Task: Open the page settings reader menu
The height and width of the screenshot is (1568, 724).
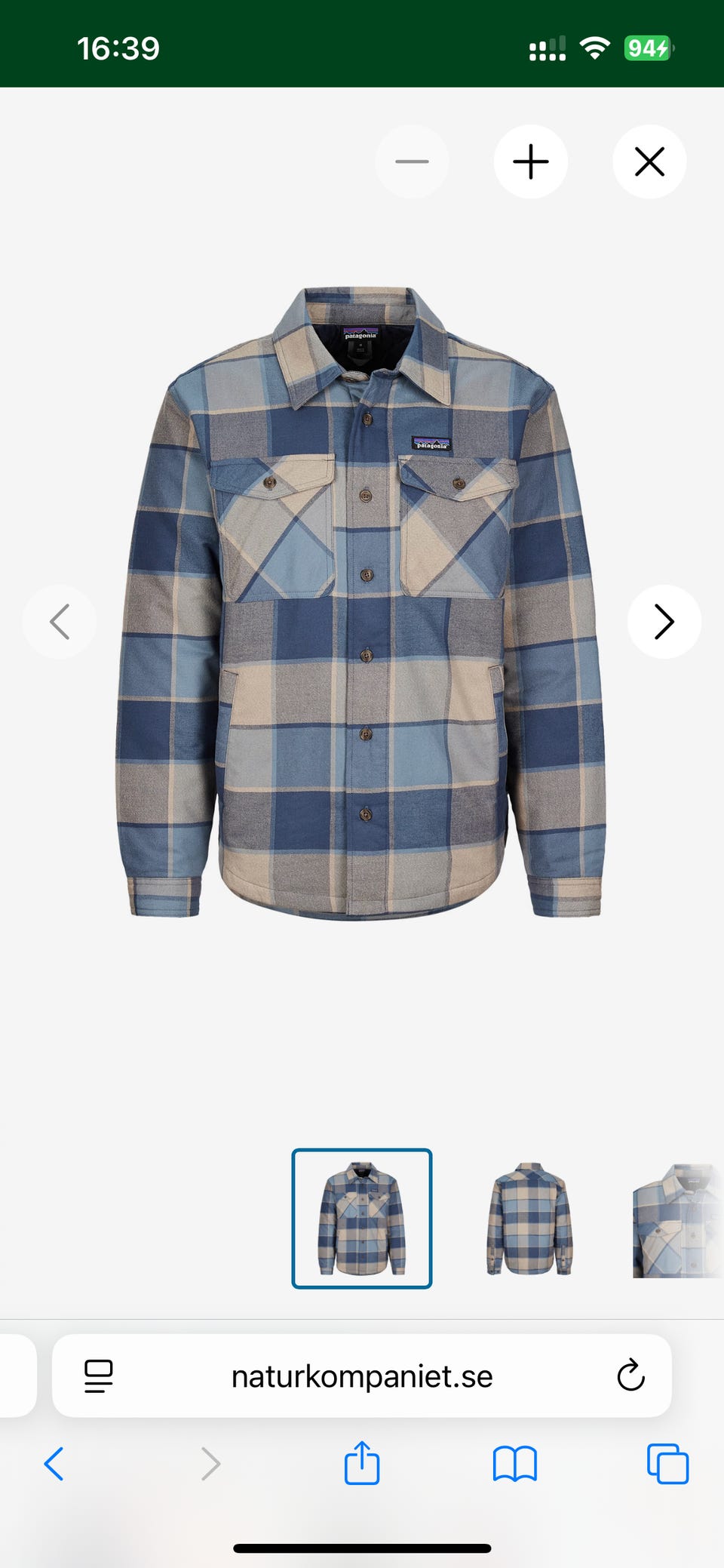Action: 99,1376
